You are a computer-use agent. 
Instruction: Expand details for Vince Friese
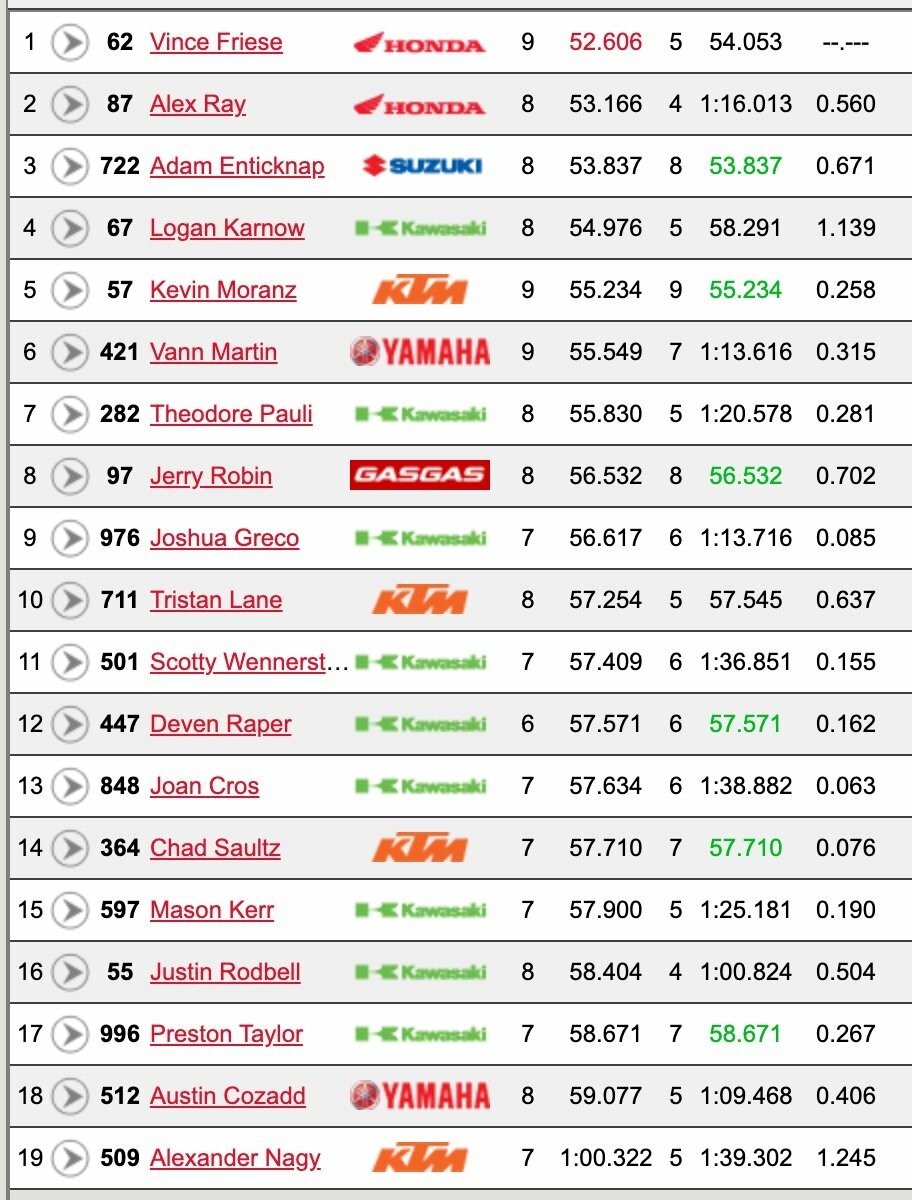[x=69, y=42]
